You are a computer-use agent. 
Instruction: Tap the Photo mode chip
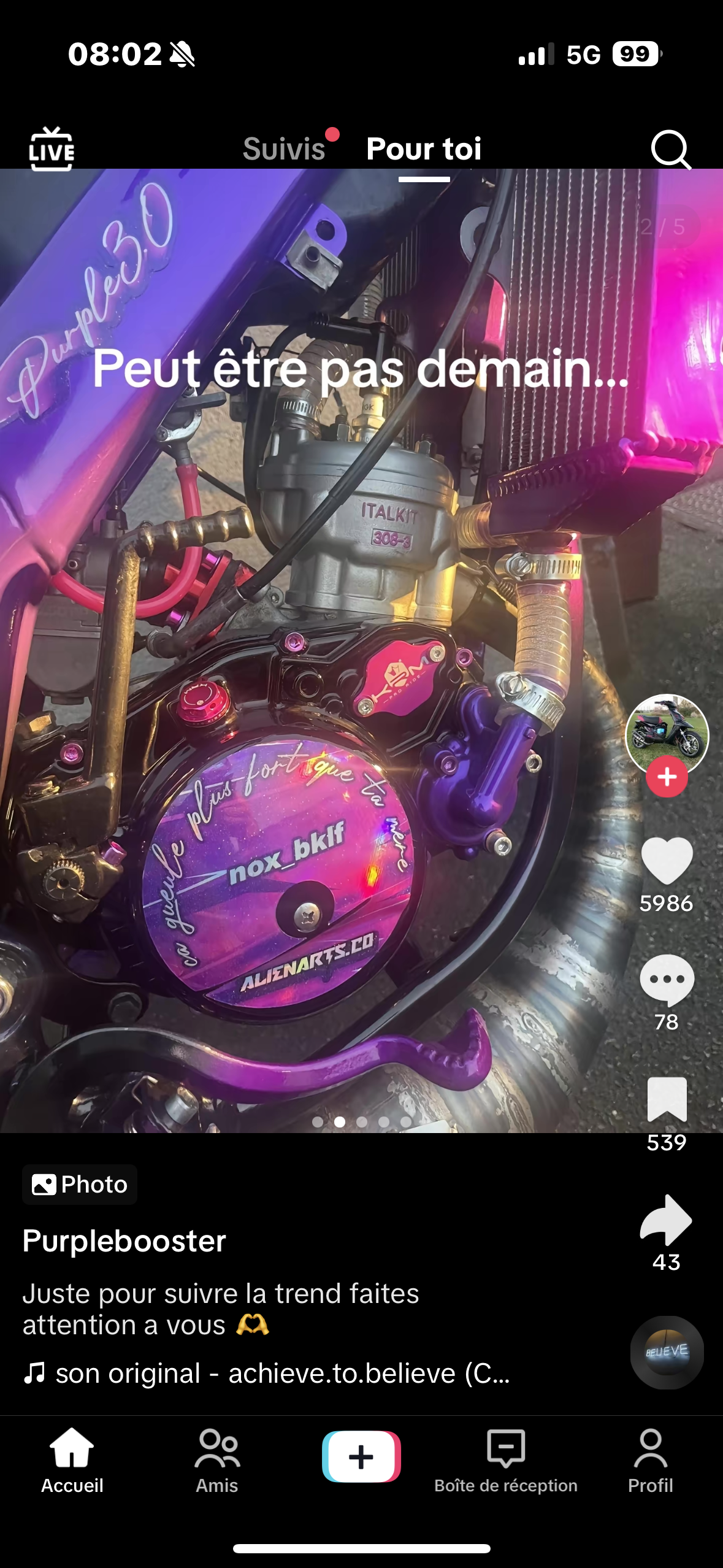[80, 1184]
